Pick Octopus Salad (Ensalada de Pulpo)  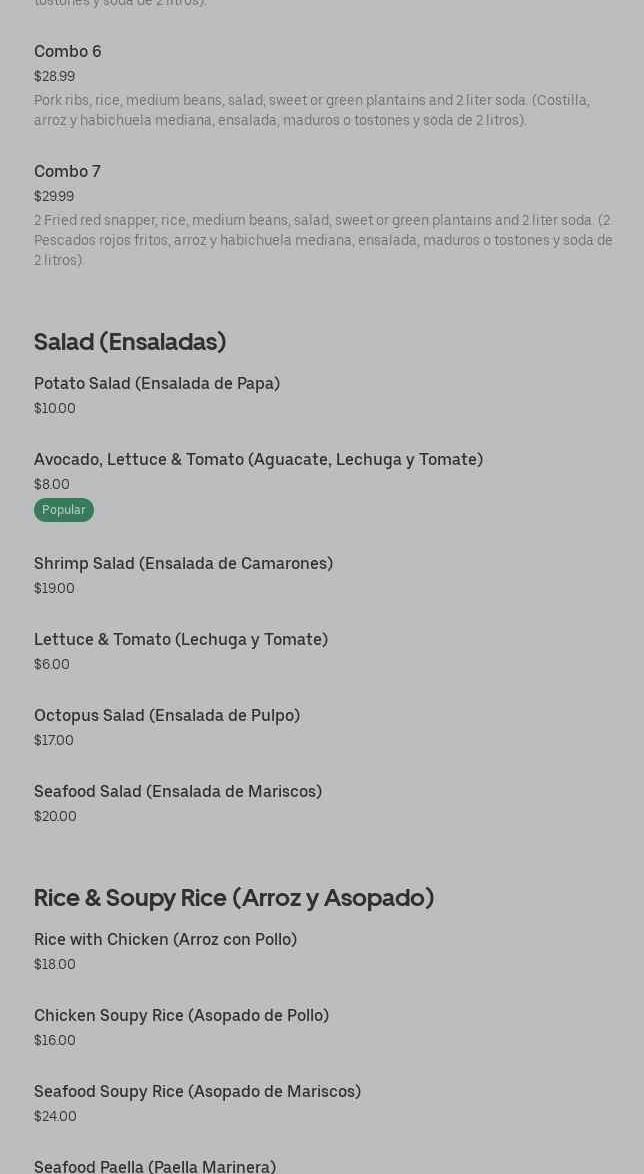coord(167,716)
